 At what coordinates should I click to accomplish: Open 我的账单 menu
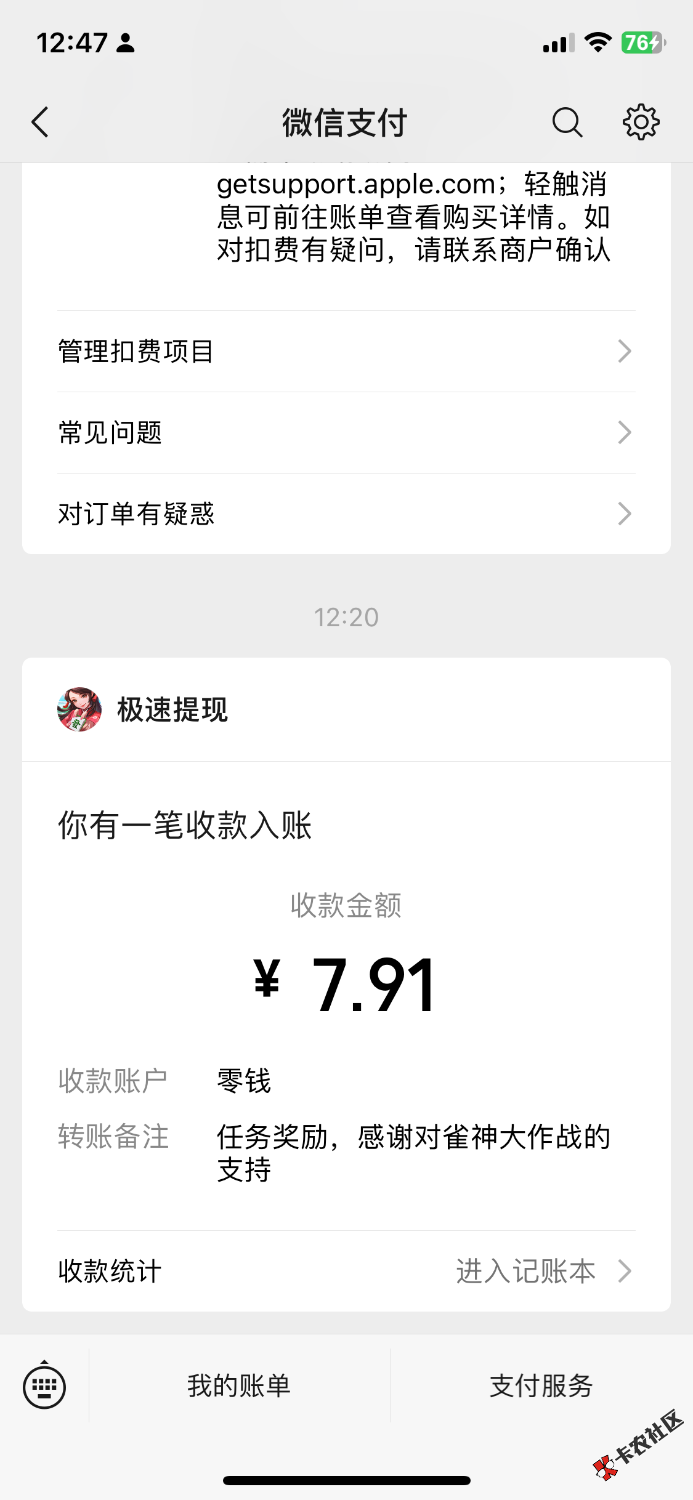(x=239, y=1386)
